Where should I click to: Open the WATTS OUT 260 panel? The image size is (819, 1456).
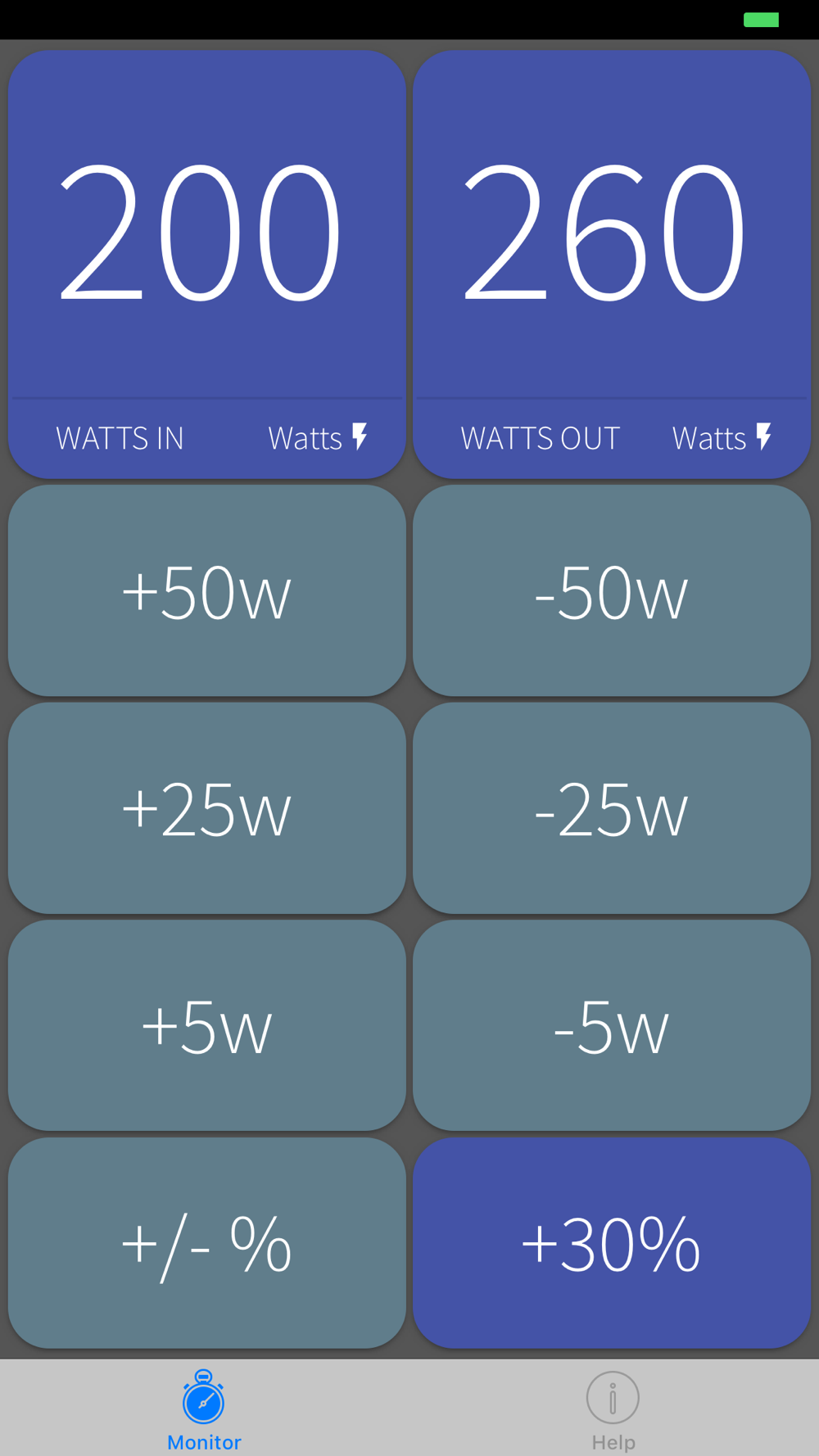(x=611, y=264)
